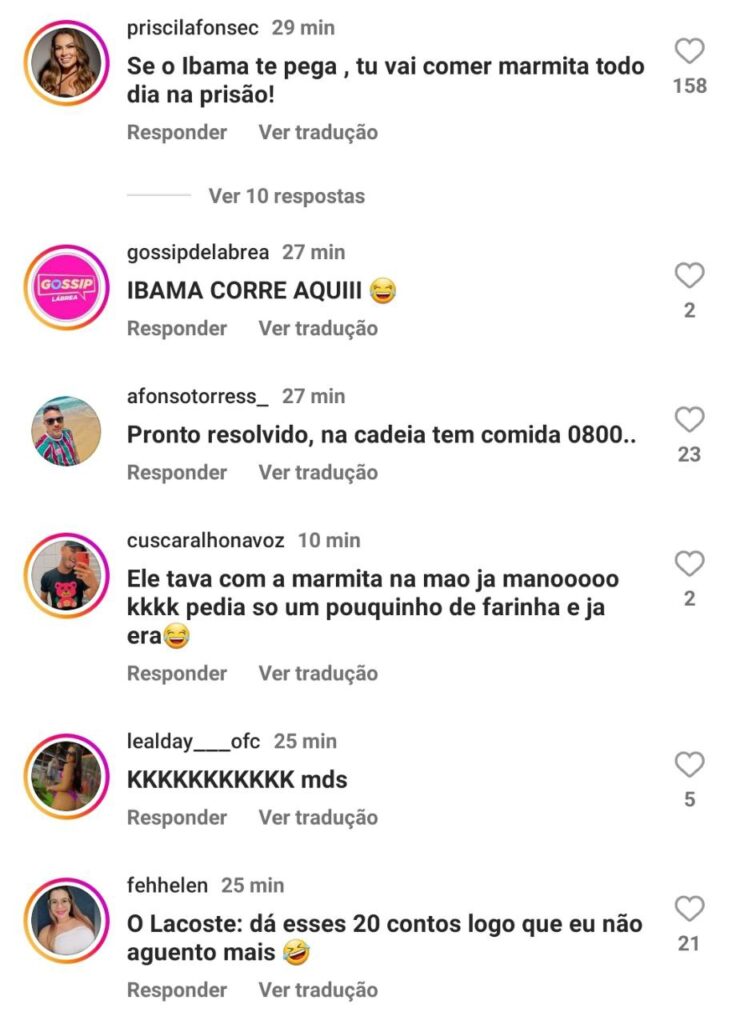
Task: View the lealday___ofc profile via username
Action: pyautogui.click(x=193, y=741)
